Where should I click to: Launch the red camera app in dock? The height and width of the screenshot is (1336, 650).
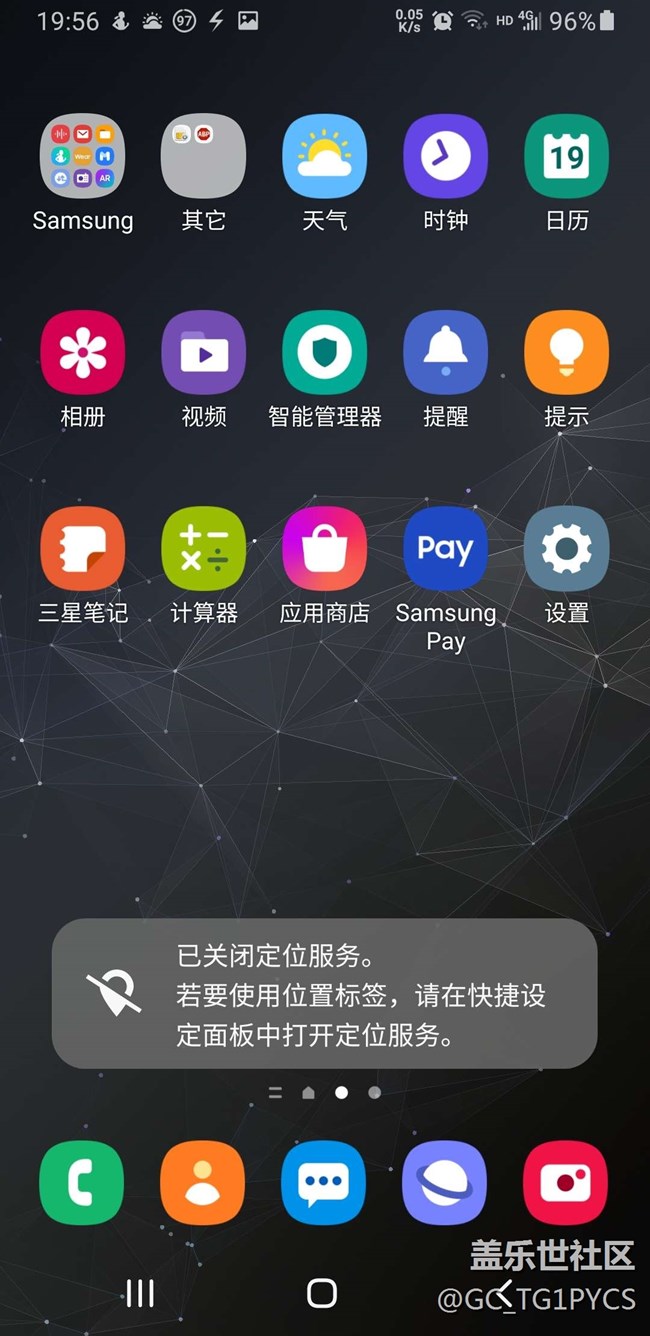pos(566,1183)
